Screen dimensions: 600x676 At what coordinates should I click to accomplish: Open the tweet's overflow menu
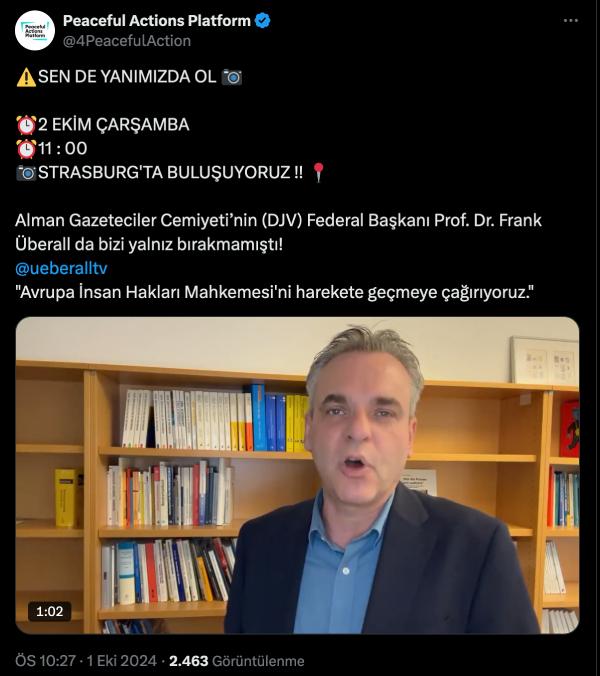[x=570, y=21]
